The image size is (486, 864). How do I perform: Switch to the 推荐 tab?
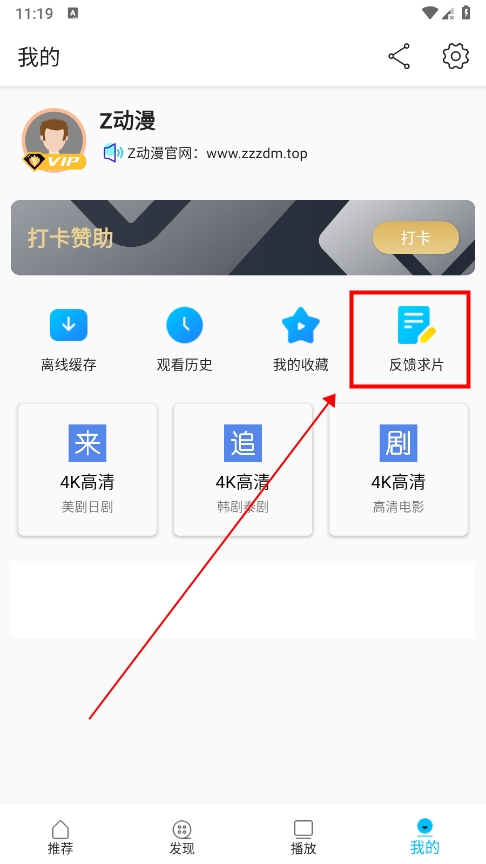(x=60, y=837)
